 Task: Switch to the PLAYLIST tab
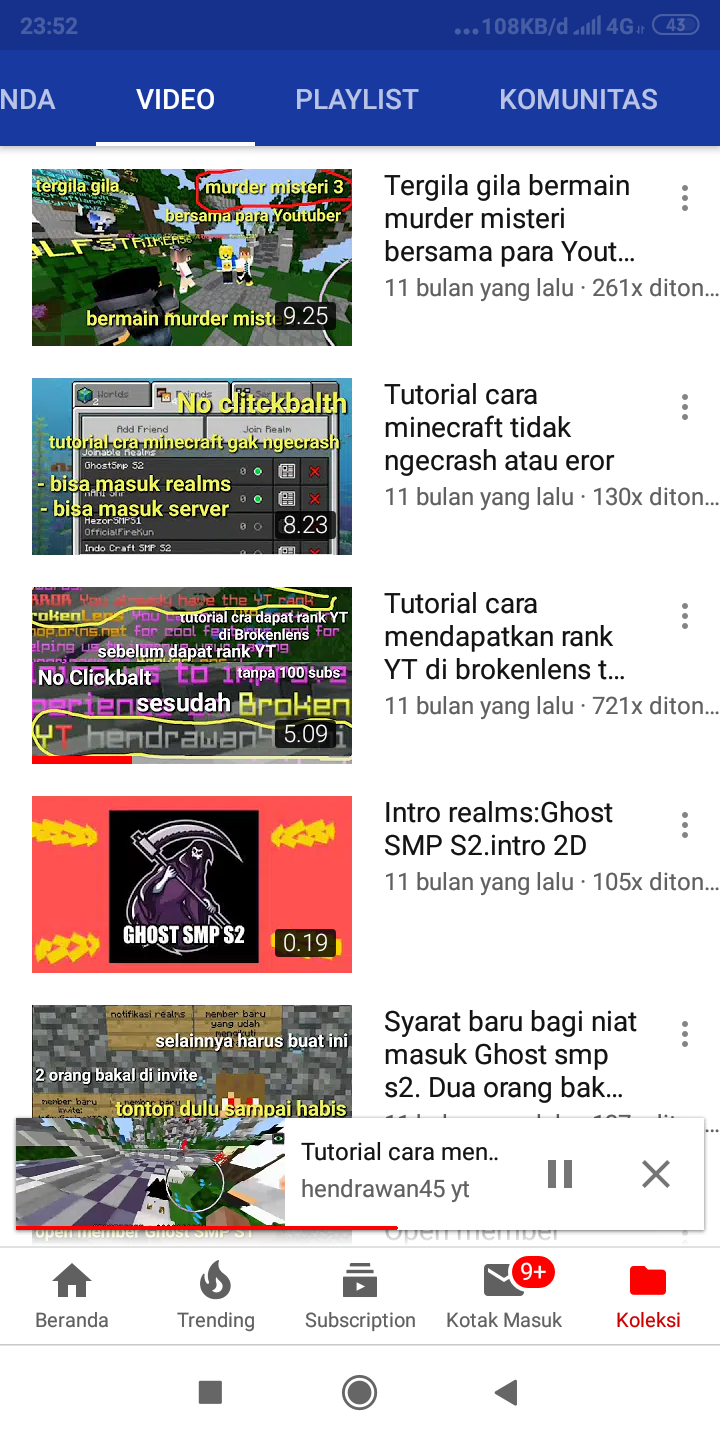[x=356, y=99]
